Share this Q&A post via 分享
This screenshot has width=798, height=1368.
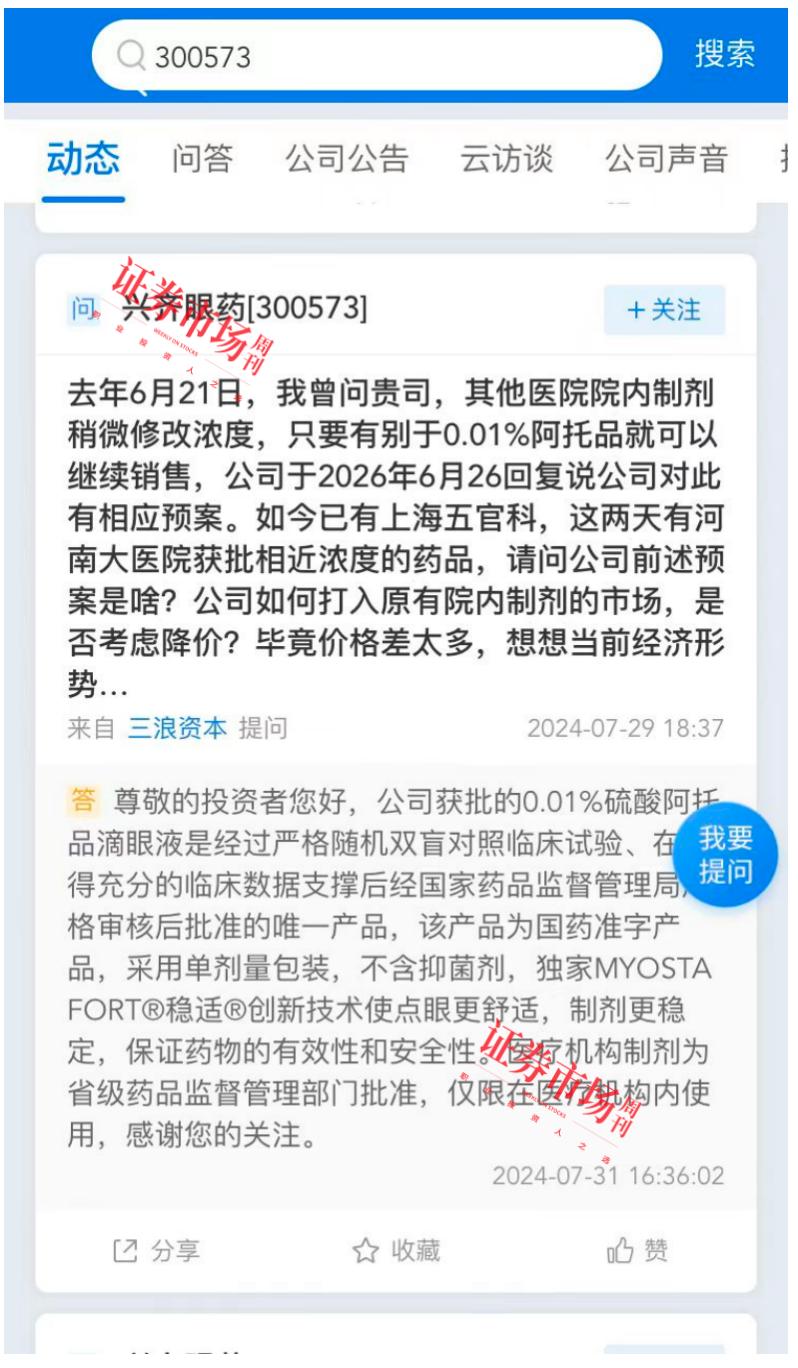[156, 1250]
